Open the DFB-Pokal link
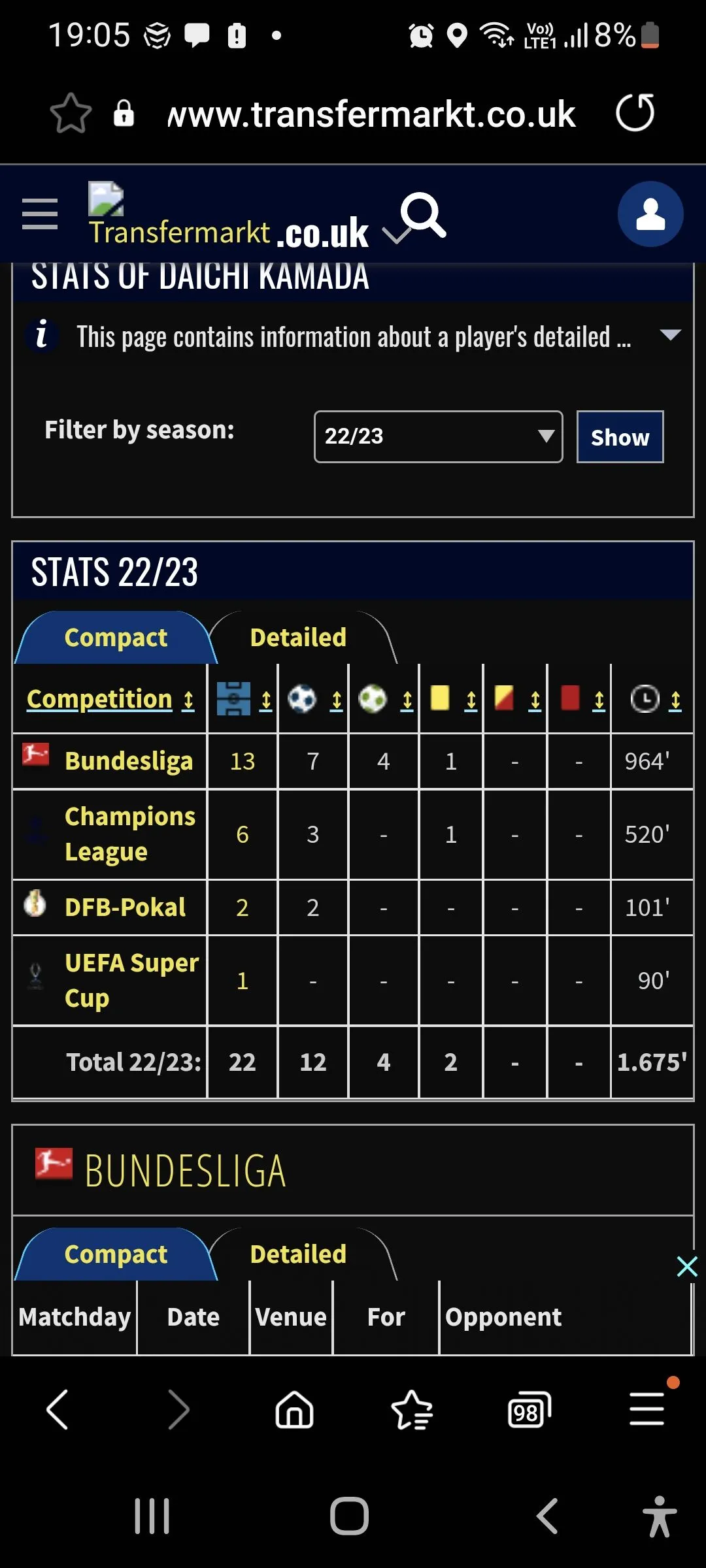Viewport: 706px width, 1568px height. point(125,907)
